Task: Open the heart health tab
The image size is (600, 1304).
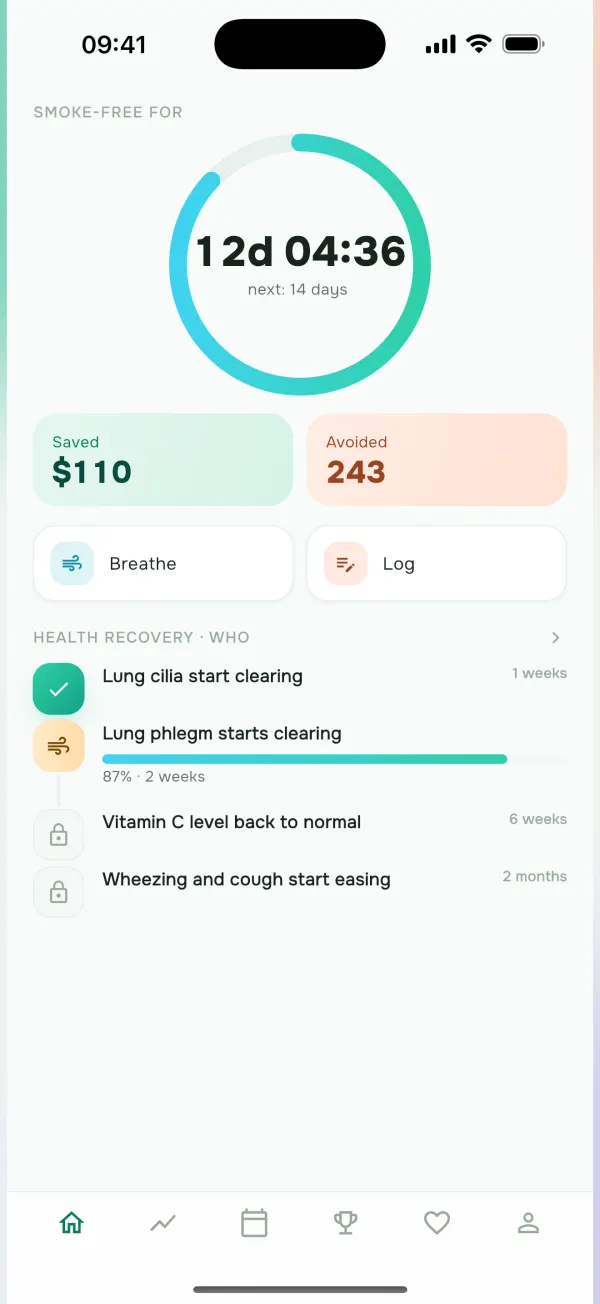Action: [x=437, y=1222]
